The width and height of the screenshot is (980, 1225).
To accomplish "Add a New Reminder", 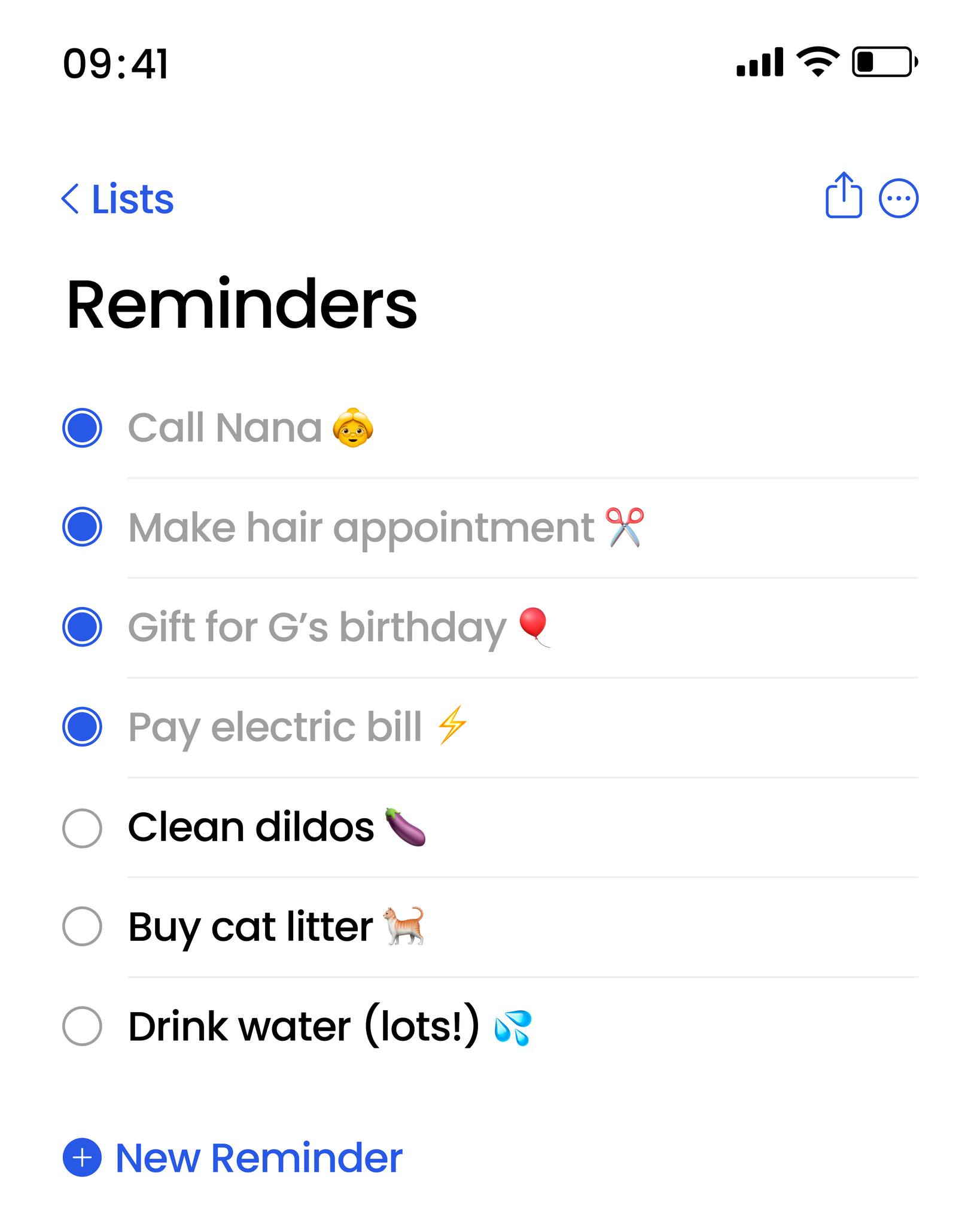I will pyautogui.click(x=233, y=1158).
